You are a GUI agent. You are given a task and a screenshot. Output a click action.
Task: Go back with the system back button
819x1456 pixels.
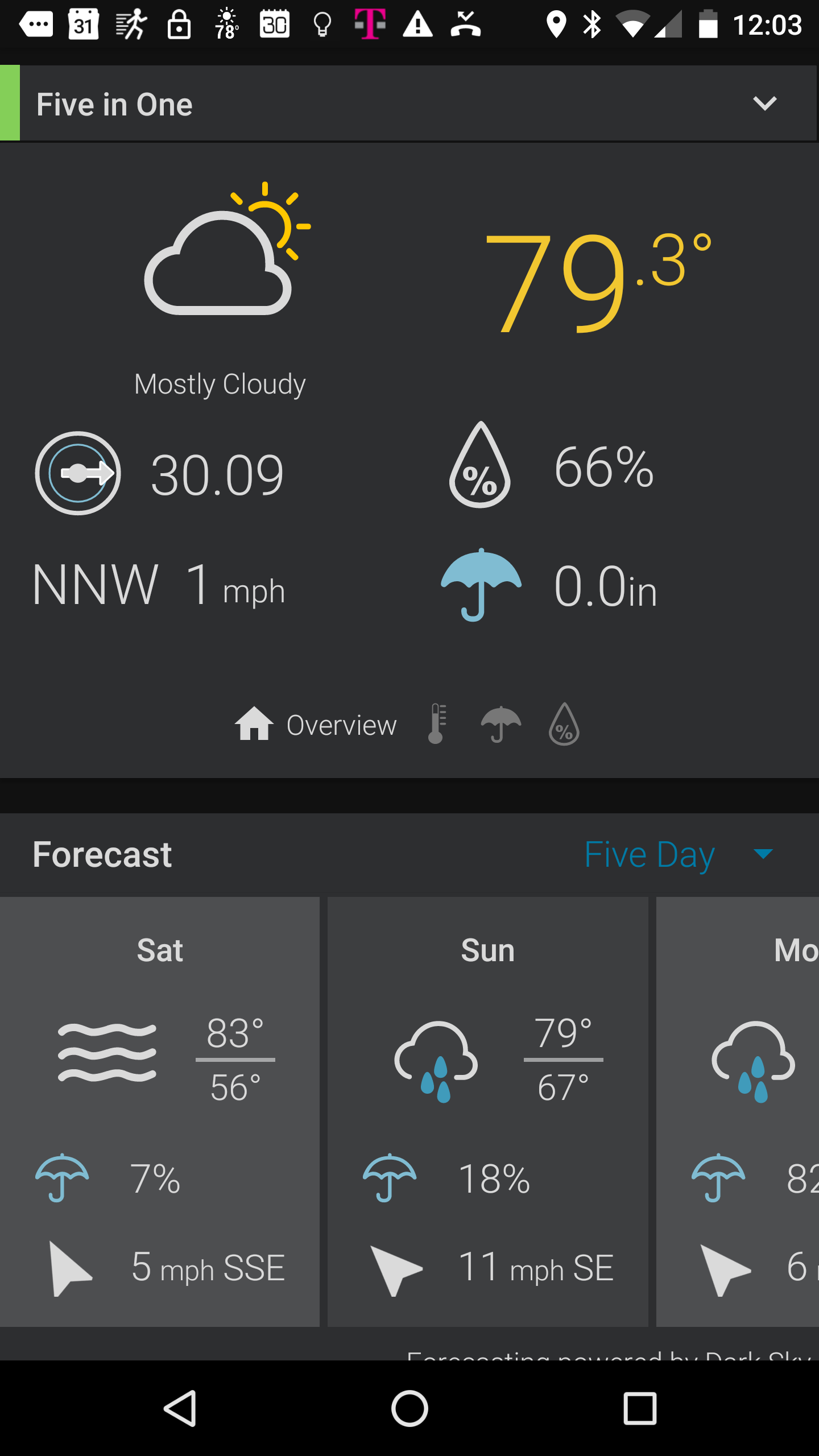tap(181, 1408)
